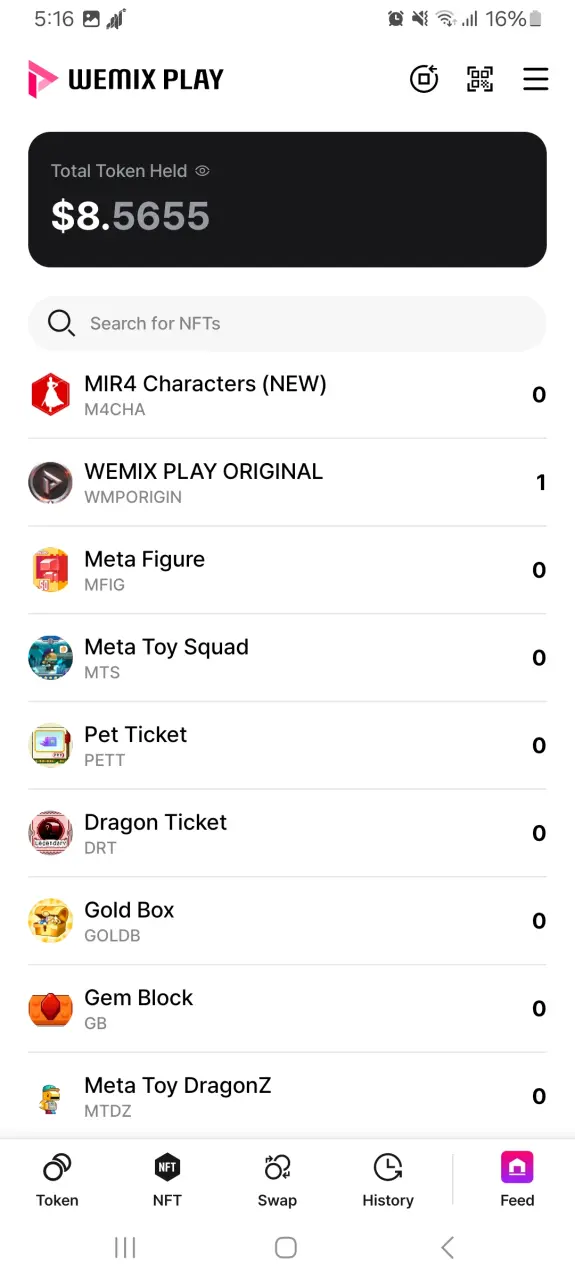Screen dimensions: 575x1280
Task: Go to the Swap tab
Action: pyautogui.click(x=277, y=1180)
